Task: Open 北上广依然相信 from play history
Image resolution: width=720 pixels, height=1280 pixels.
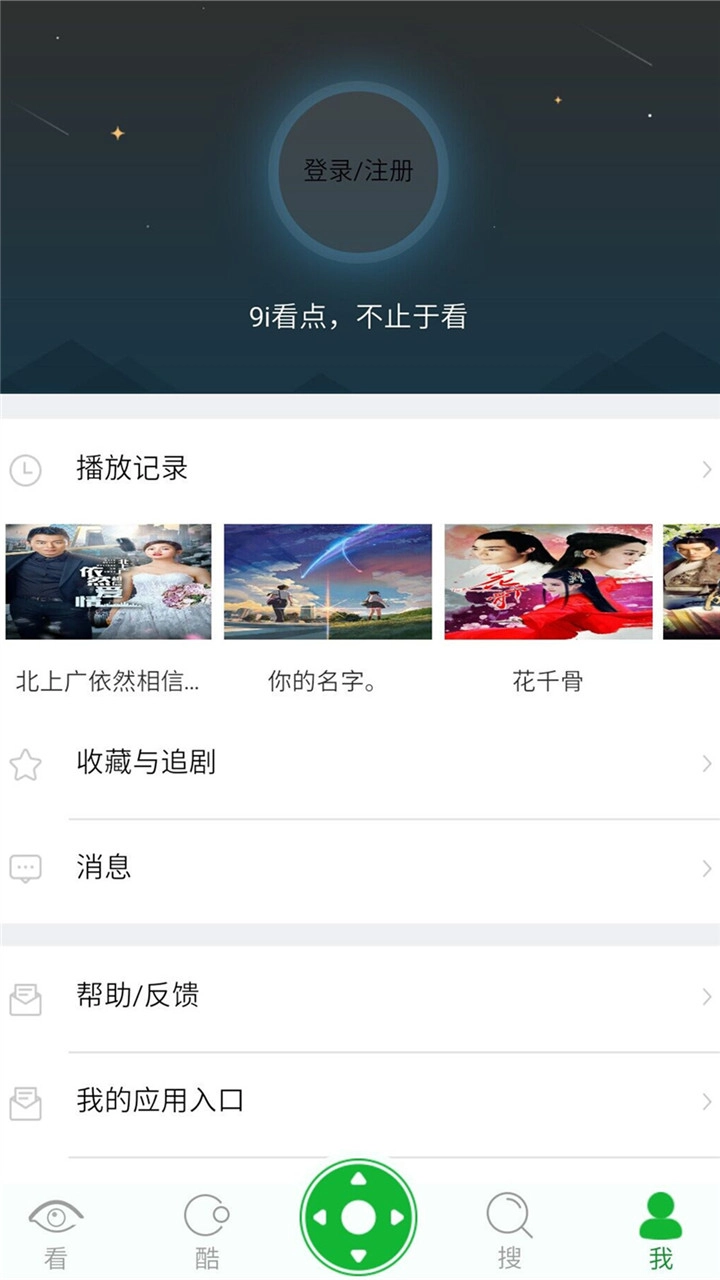Action: [108, 583]
